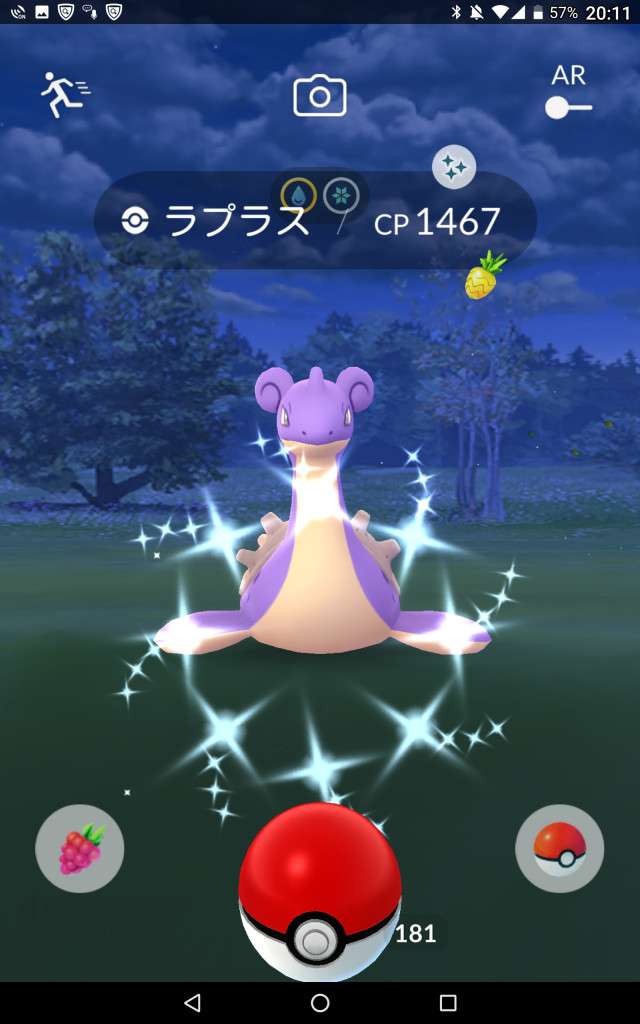Viewport: 640px width, 1024px height.
Task: Open the Poké Ball selection button
Action: click(x=559, y=848)
